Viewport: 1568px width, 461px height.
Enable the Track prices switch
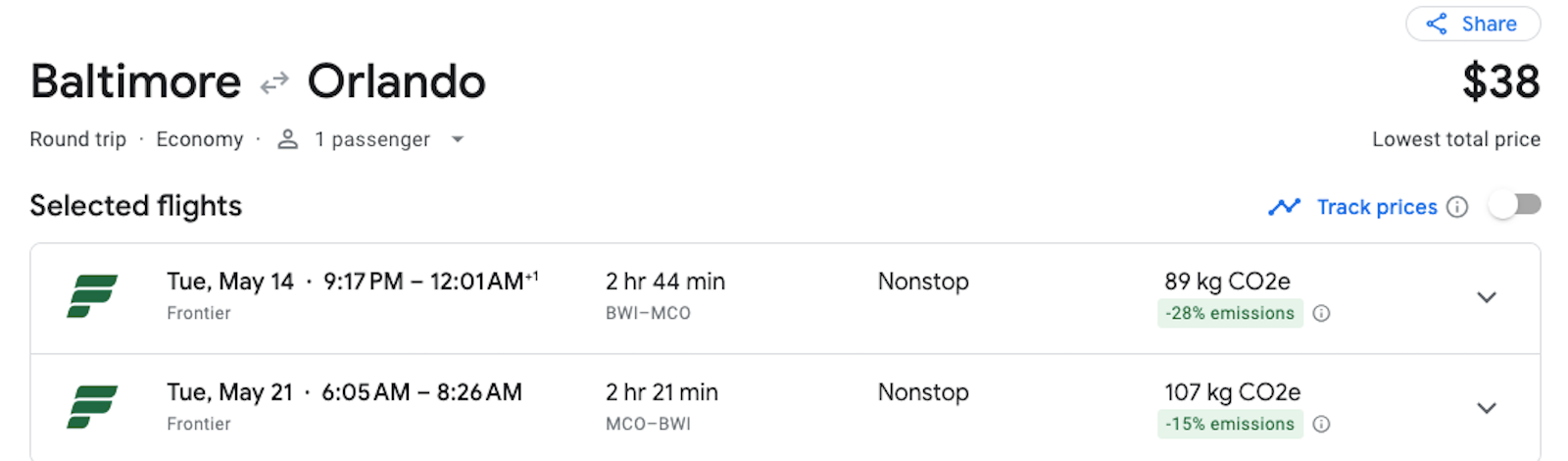coord(1514,205)
